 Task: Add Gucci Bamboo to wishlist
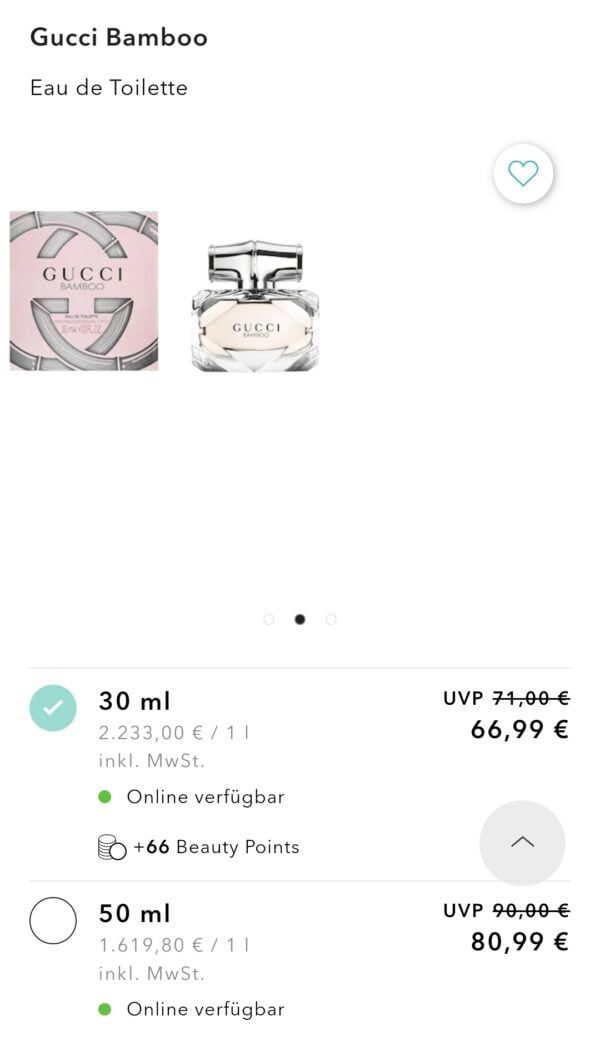tap(523, 174)
